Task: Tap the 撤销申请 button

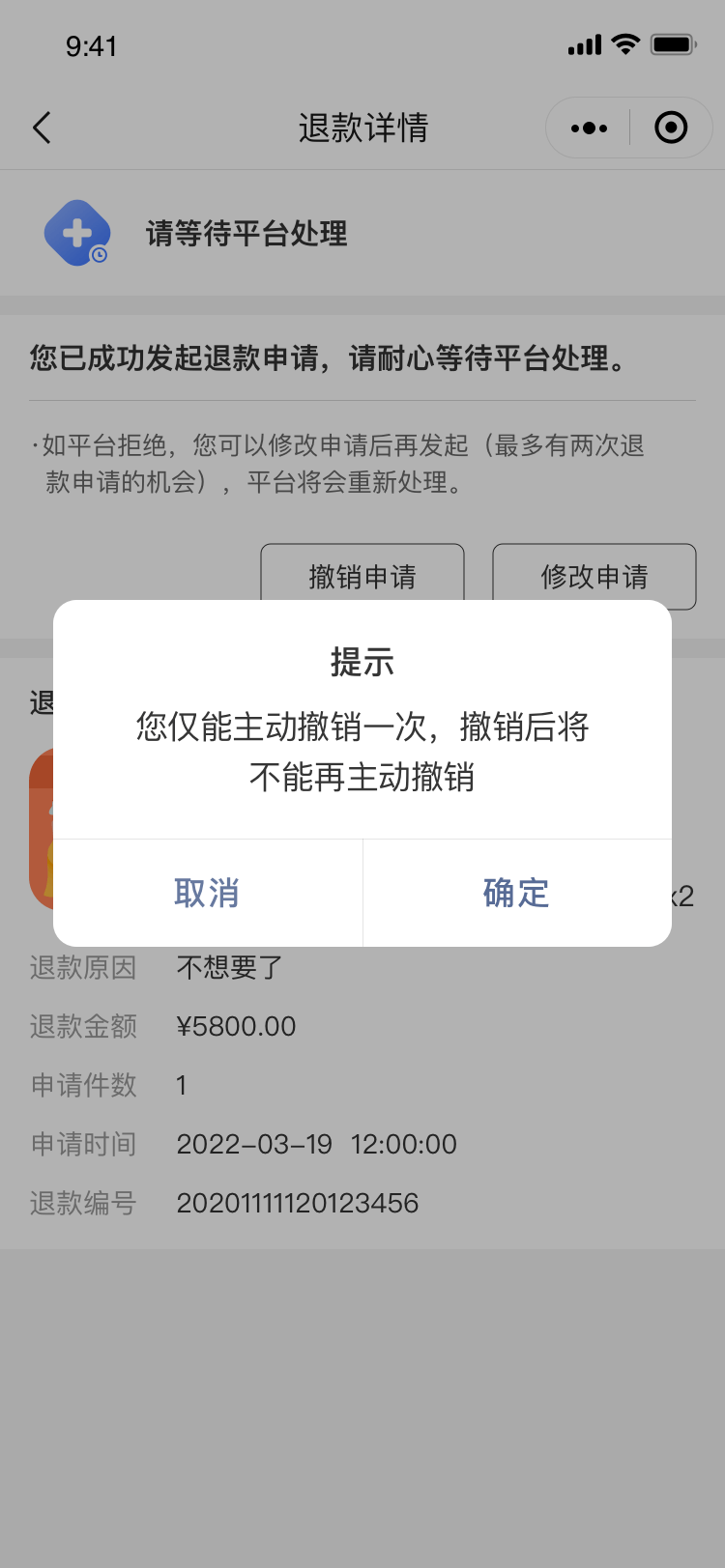Action: 362,575
